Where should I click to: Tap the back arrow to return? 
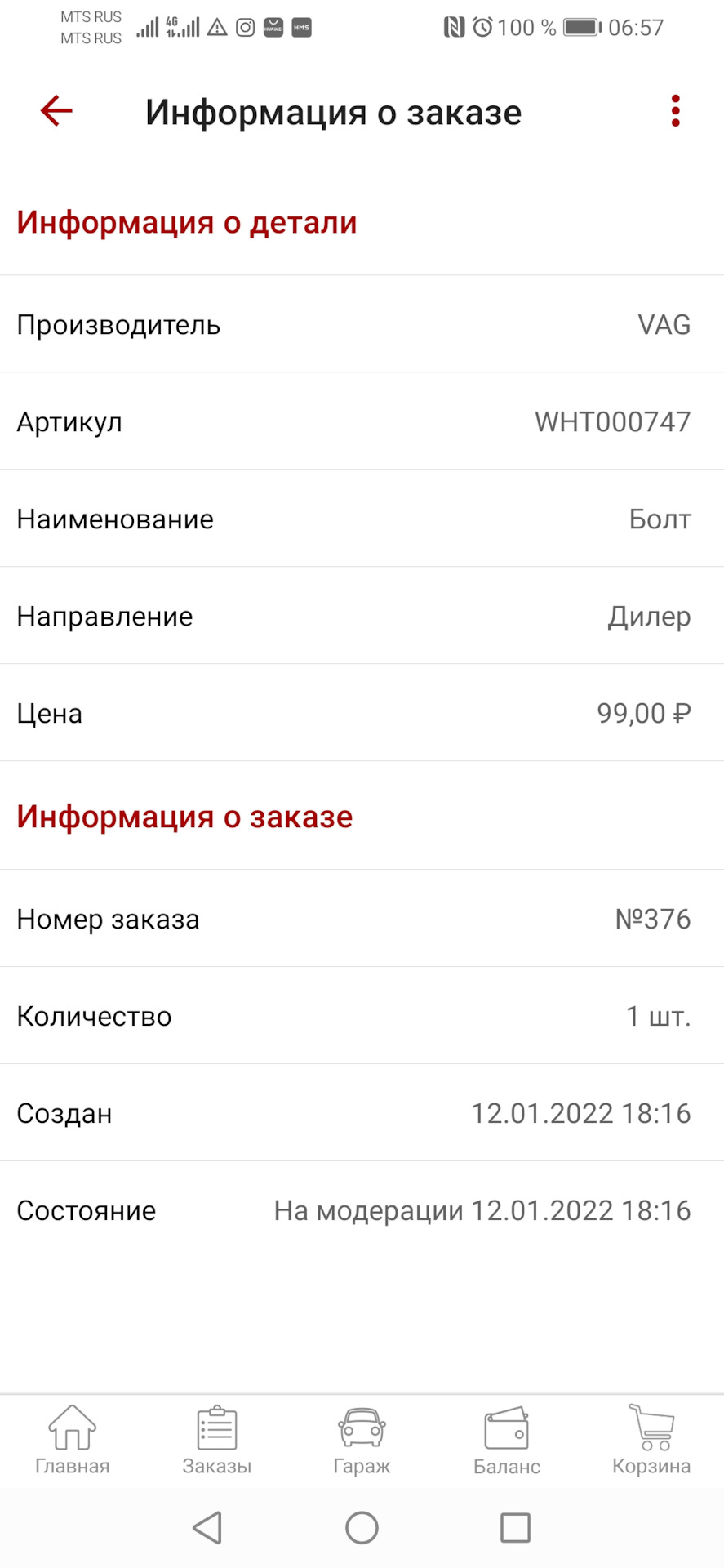[x=54, y=111]
